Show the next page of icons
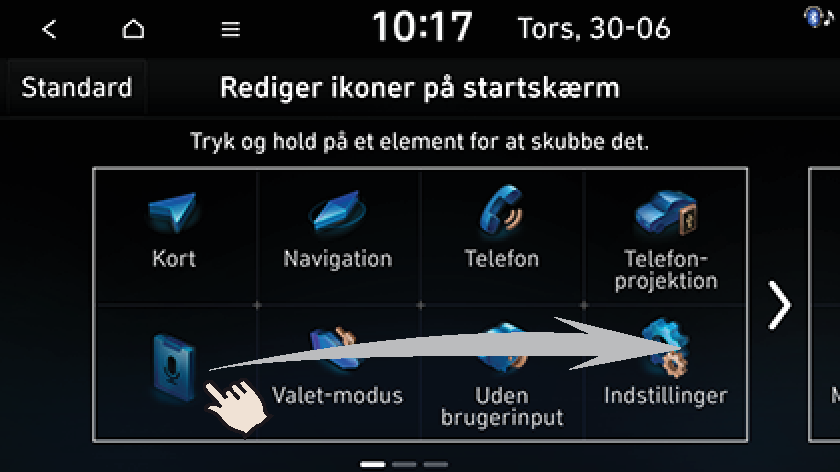Viewport: 840px width, 472px height. pyautogui.click(x=779, y=305)
